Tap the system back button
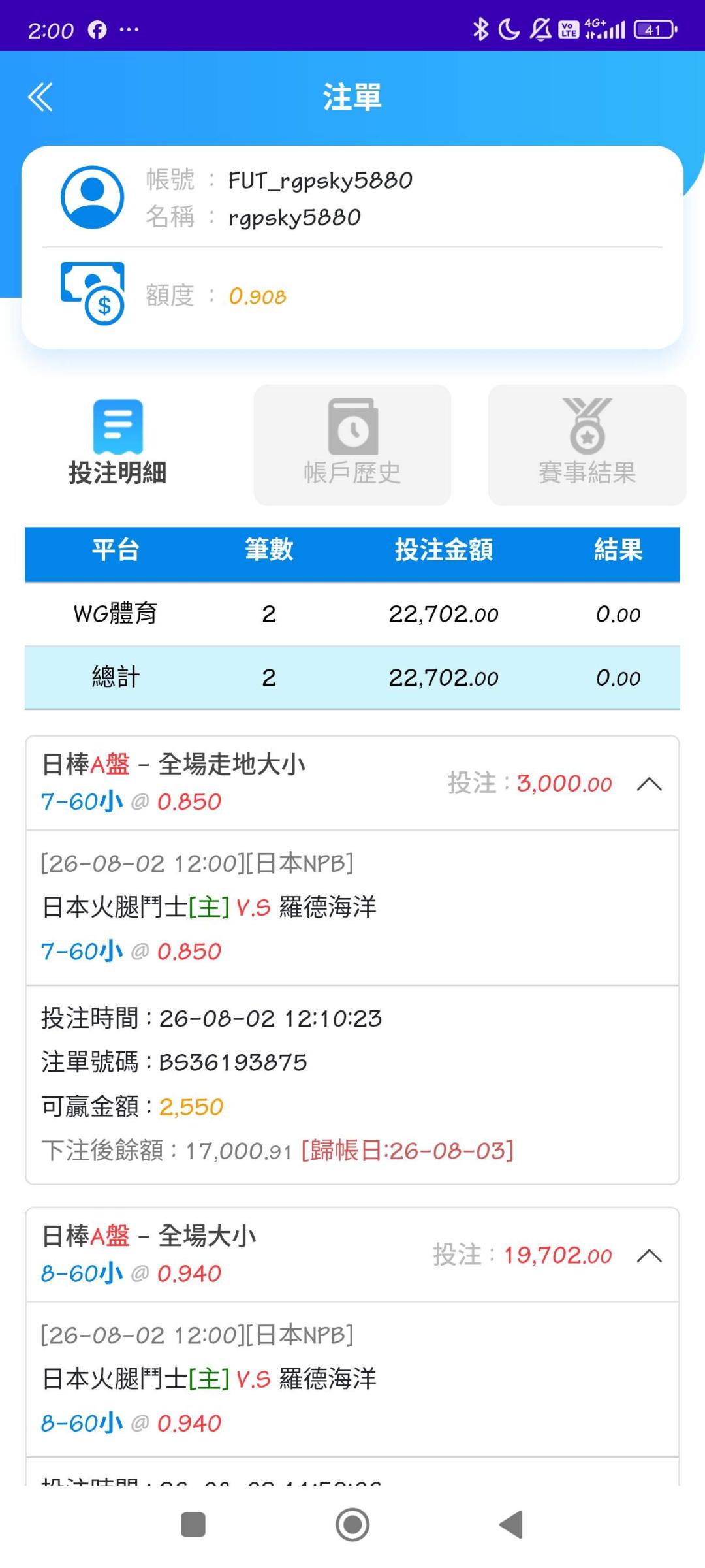This screenshot has width=705, height=1568. click(511, 1525)
